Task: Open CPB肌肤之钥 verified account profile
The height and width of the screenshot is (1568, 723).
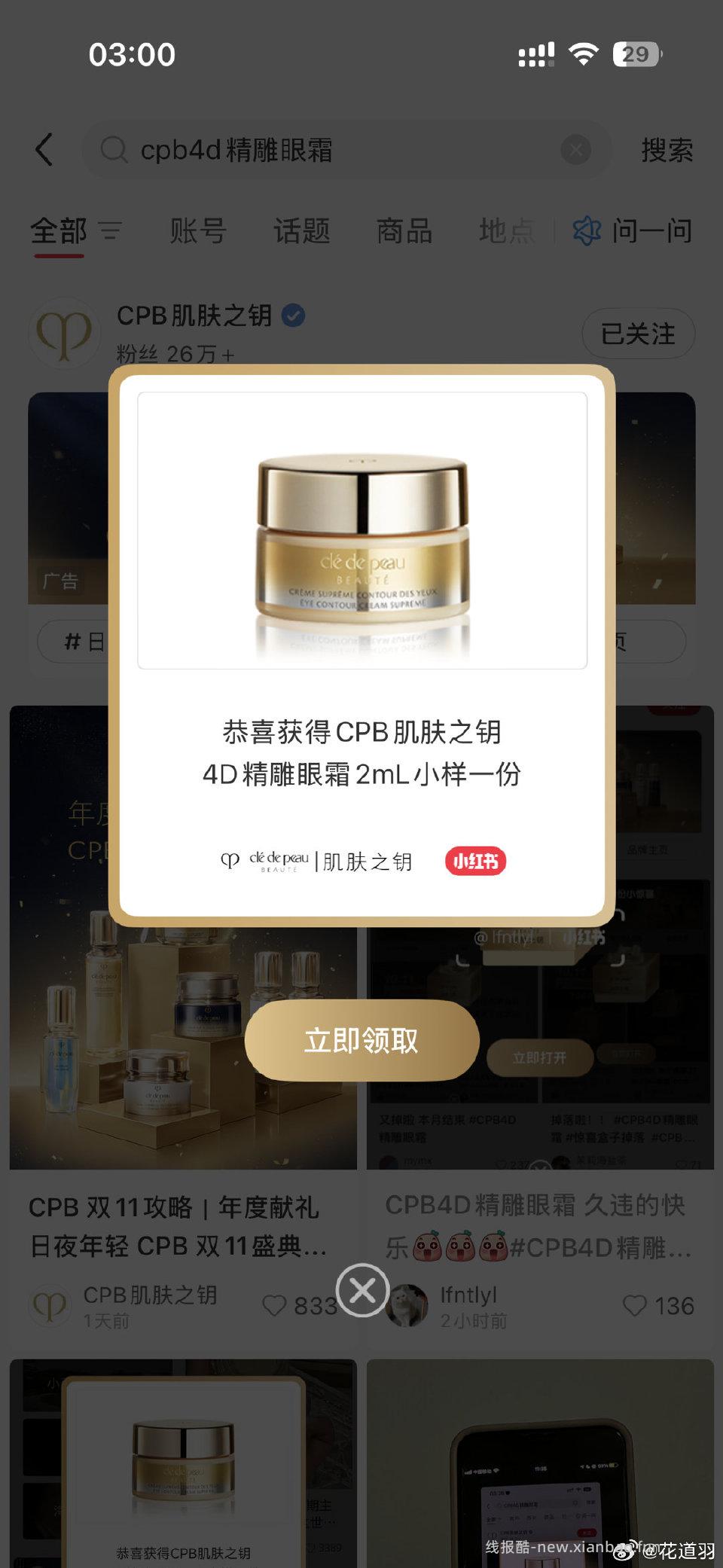Action: pos(194,316)
